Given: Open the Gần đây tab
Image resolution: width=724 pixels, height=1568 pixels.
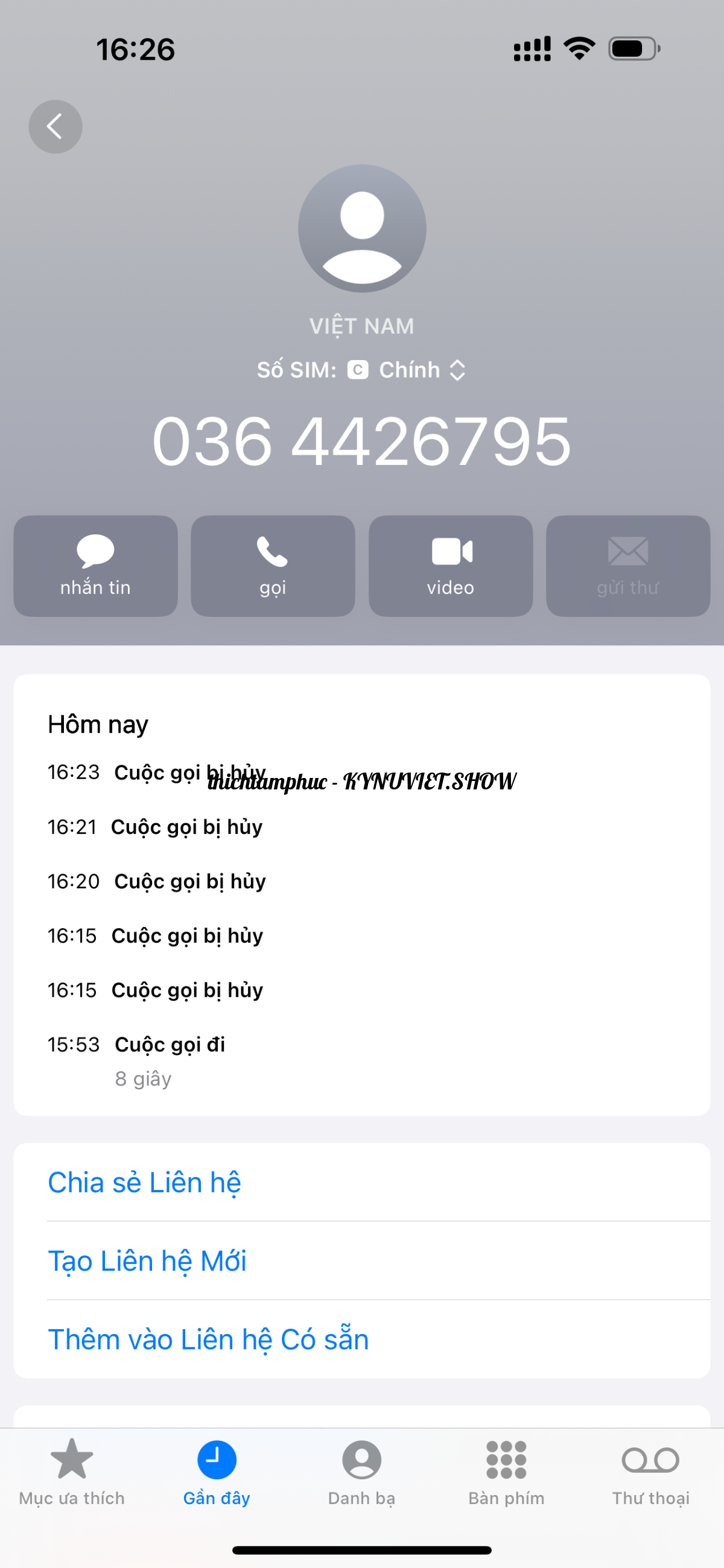Looking at the screenshot, I should (x=217, y=1471).
